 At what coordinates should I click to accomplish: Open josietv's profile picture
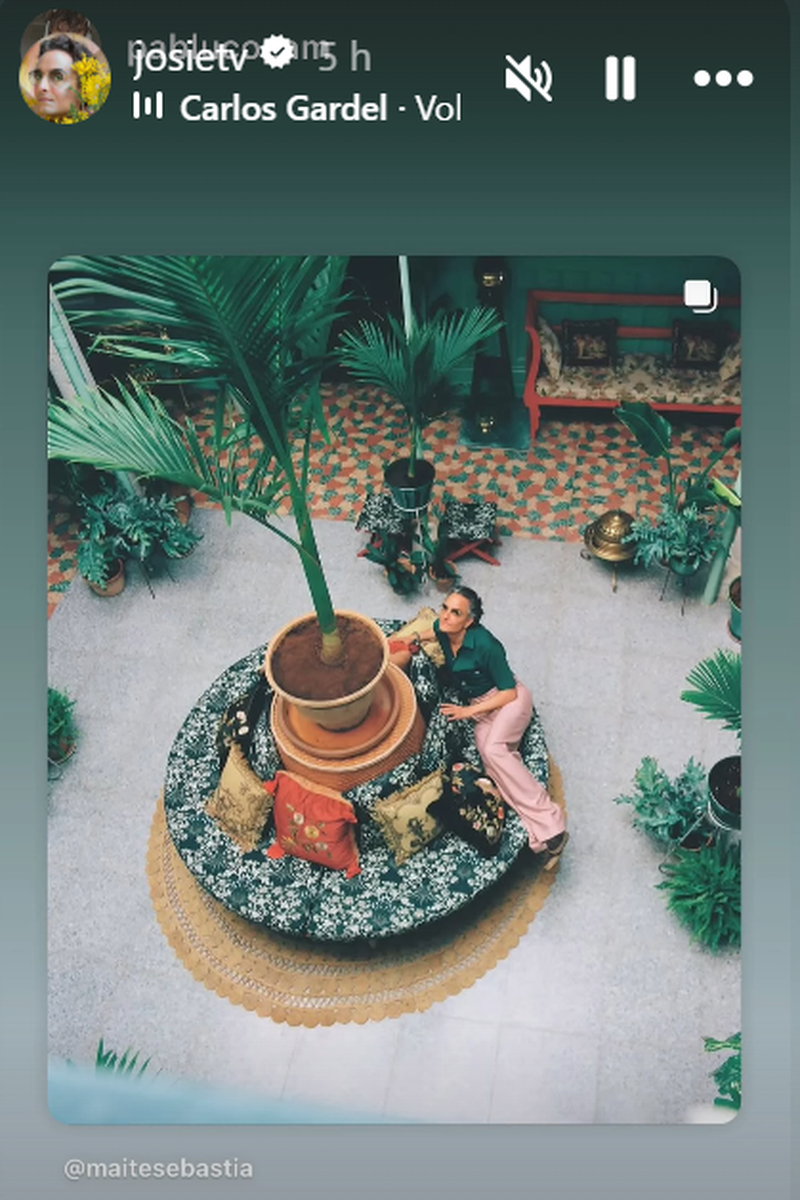pos(64,77)
